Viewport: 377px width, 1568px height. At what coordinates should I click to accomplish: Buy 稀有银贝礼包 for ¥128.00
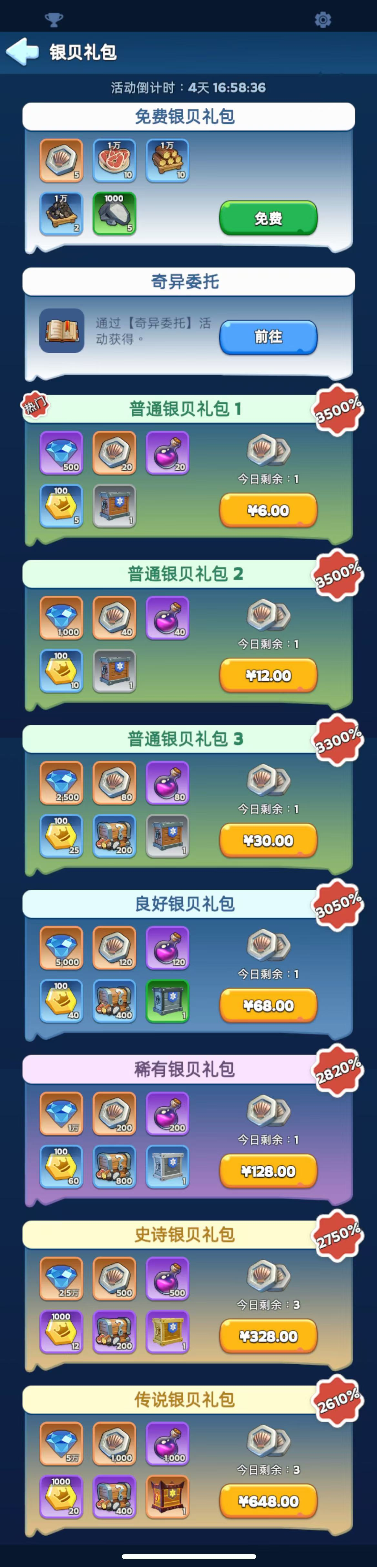[x=268, y=1171]
